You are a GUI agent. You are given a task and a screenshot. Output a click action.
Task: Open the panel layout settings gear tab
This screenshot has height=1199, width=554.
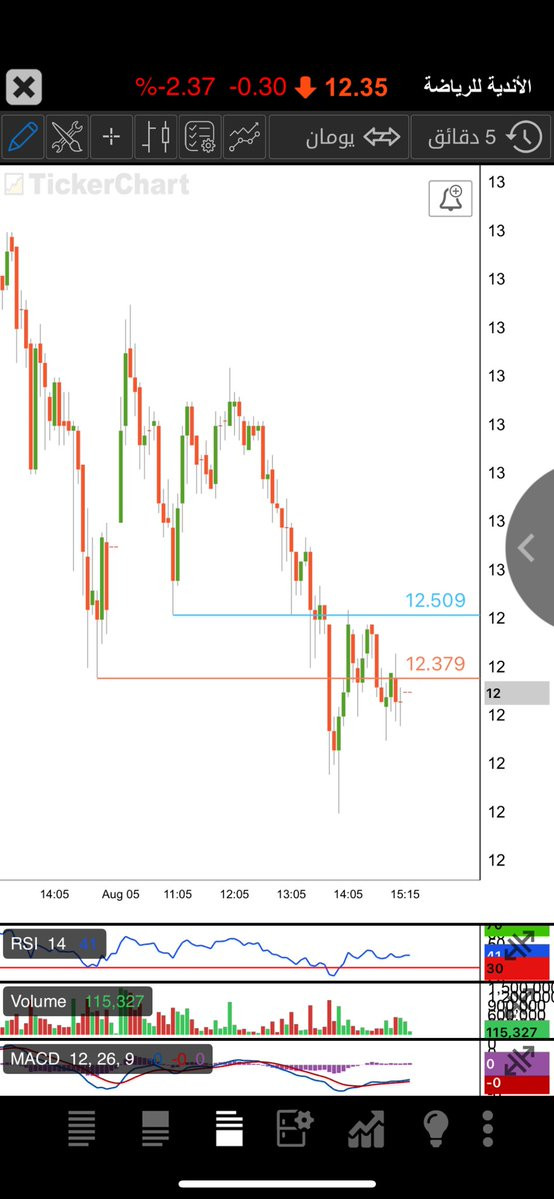click(x=295, y=1129)
